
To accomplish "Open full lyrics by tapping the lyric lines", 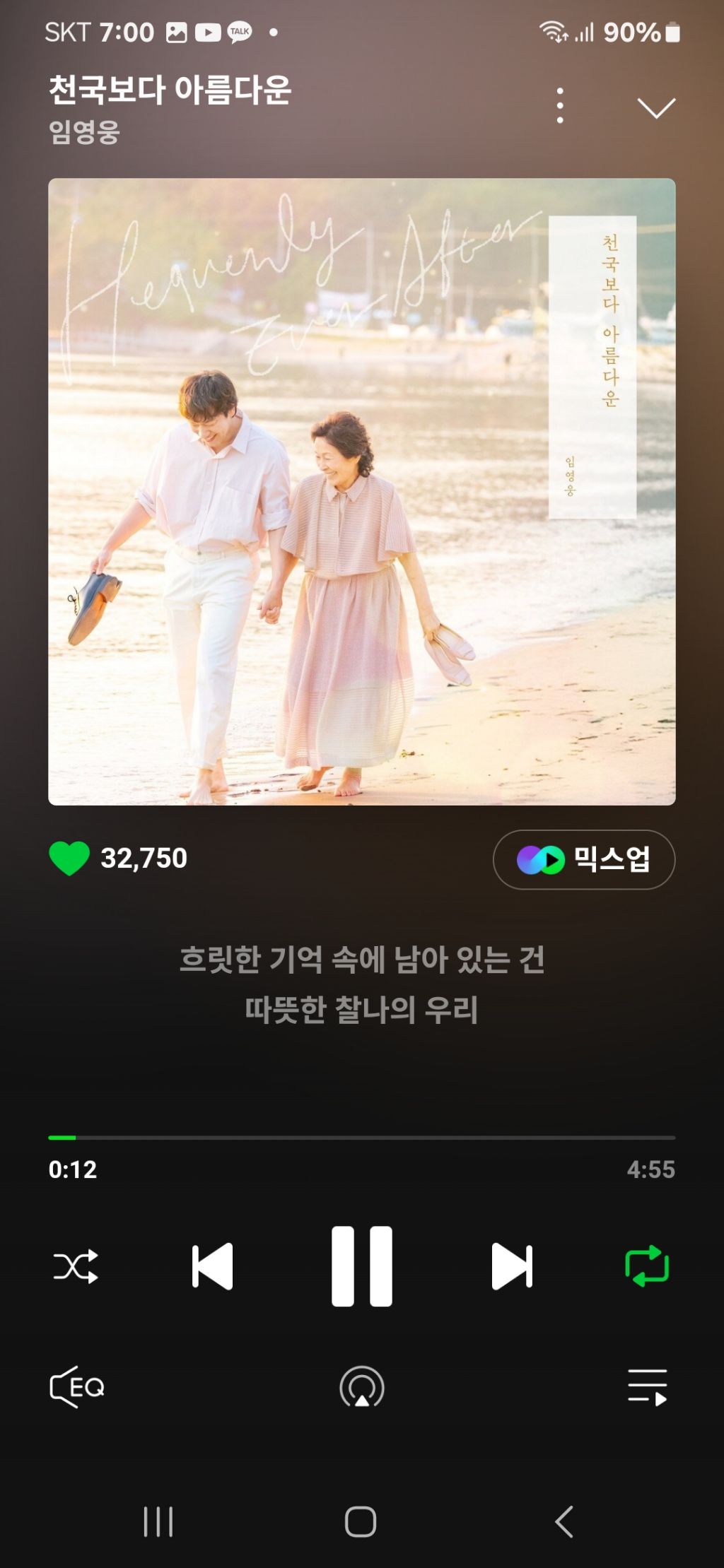I will tap(362, 984).
